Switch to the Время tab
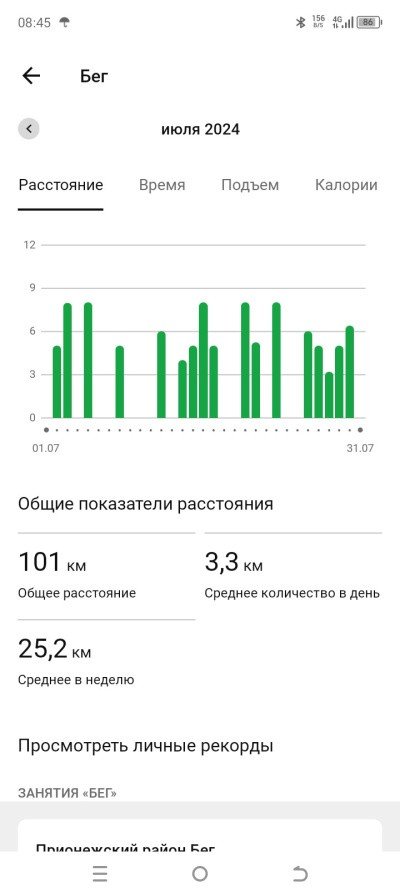The image size is (400, 896). [x=162, y=185]
